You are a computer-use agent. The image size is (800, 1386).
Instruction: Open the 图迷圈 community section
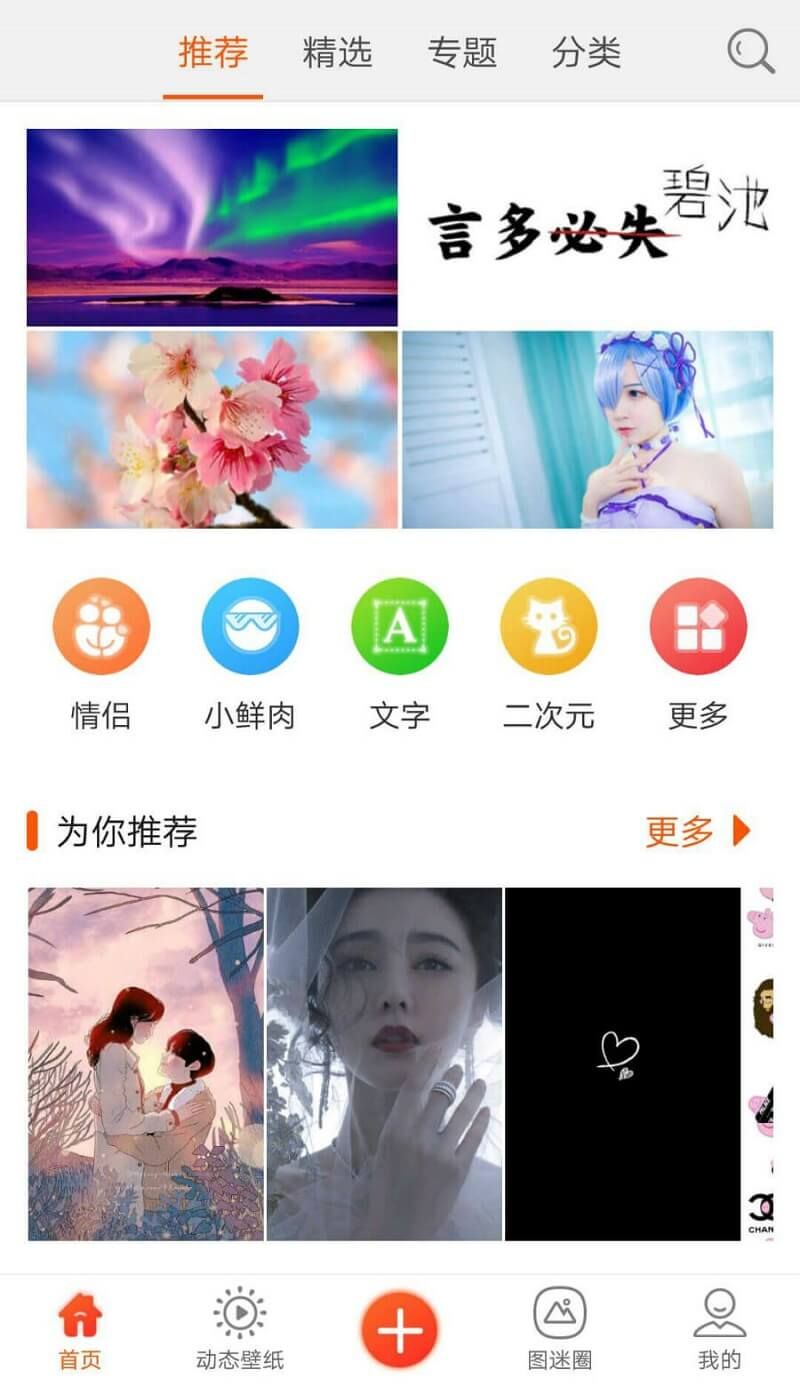pos(560,1327)
